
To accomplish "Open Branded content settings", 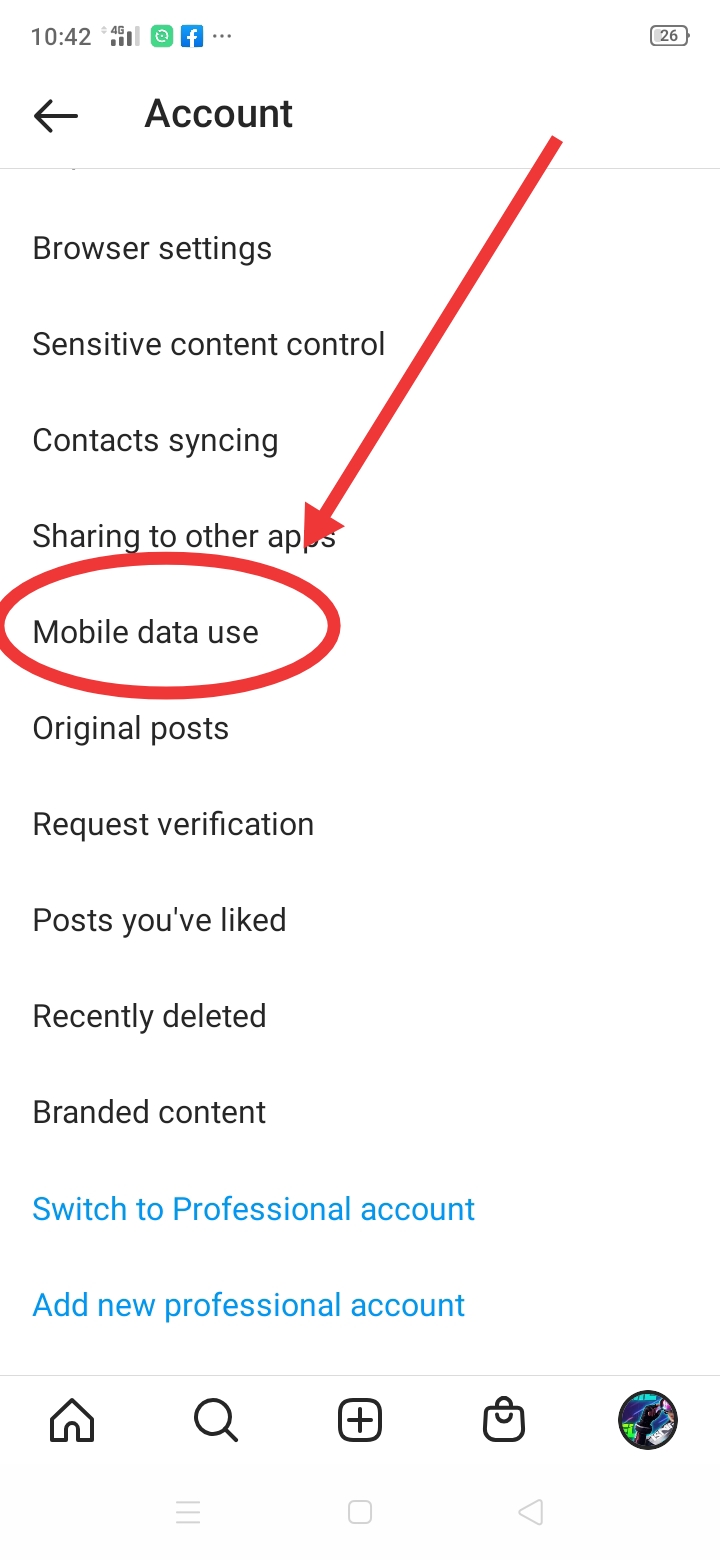I will pos(149,1112).
